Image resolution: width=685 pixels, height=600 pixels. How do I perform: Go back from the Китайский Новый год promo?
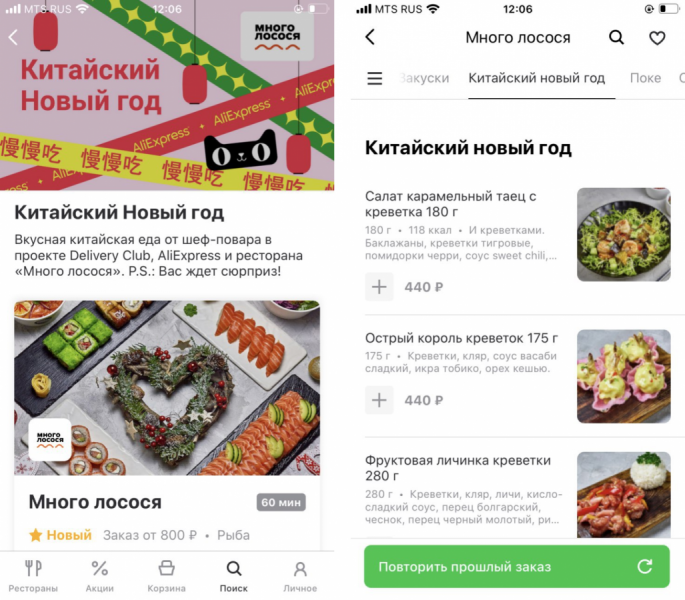[x=14, y=38]
